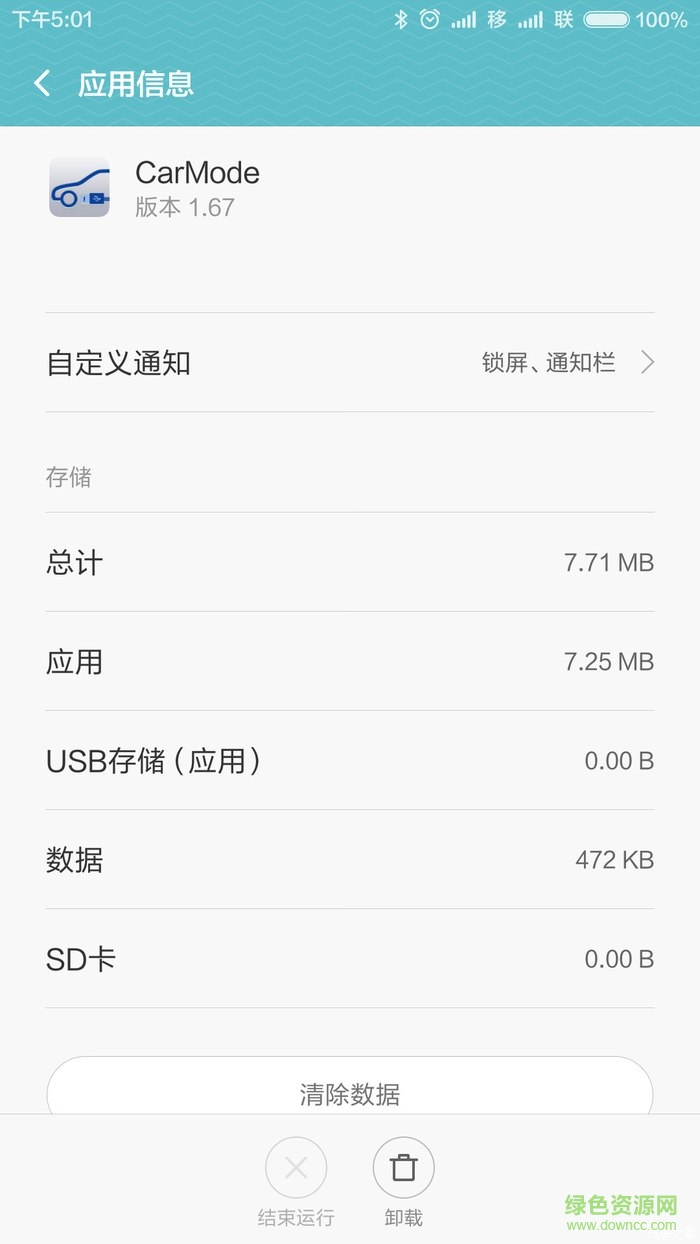Tap the 清除数据 button
Screen dimensions: 700x1244
point(350,1092)
